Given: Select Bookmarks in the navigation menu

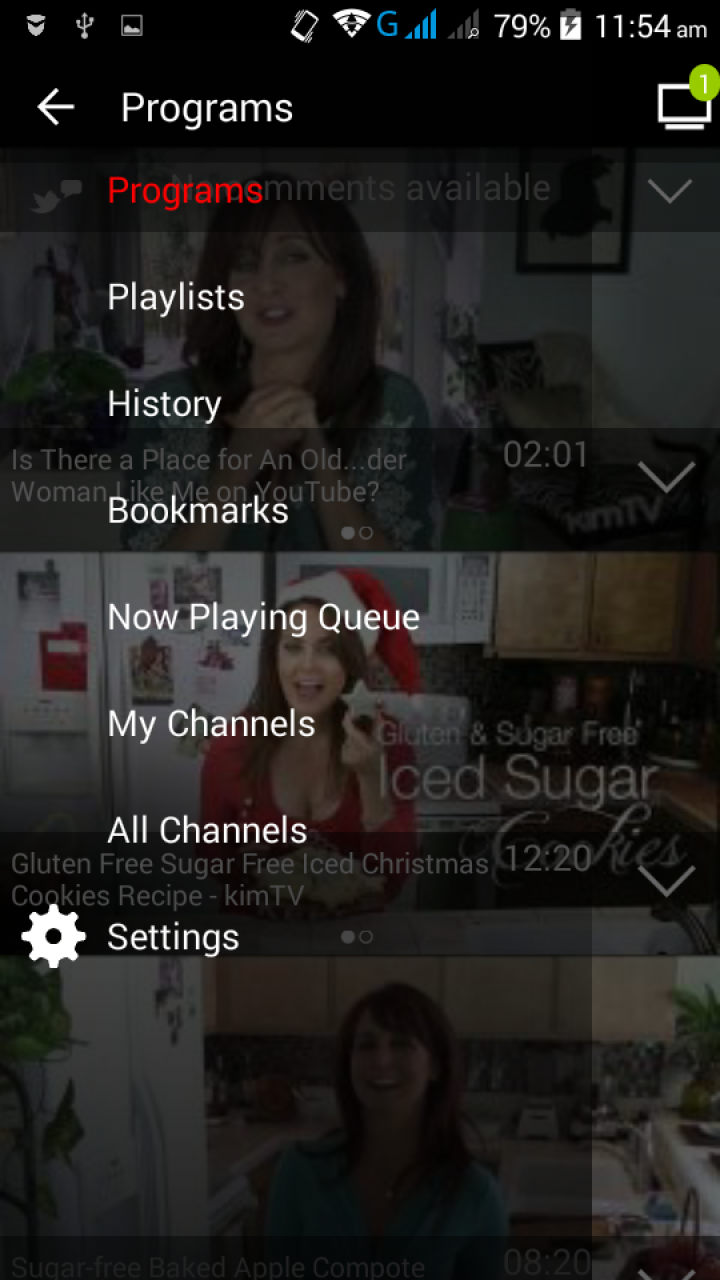Looking at the screenshot, I should [197, 510].
